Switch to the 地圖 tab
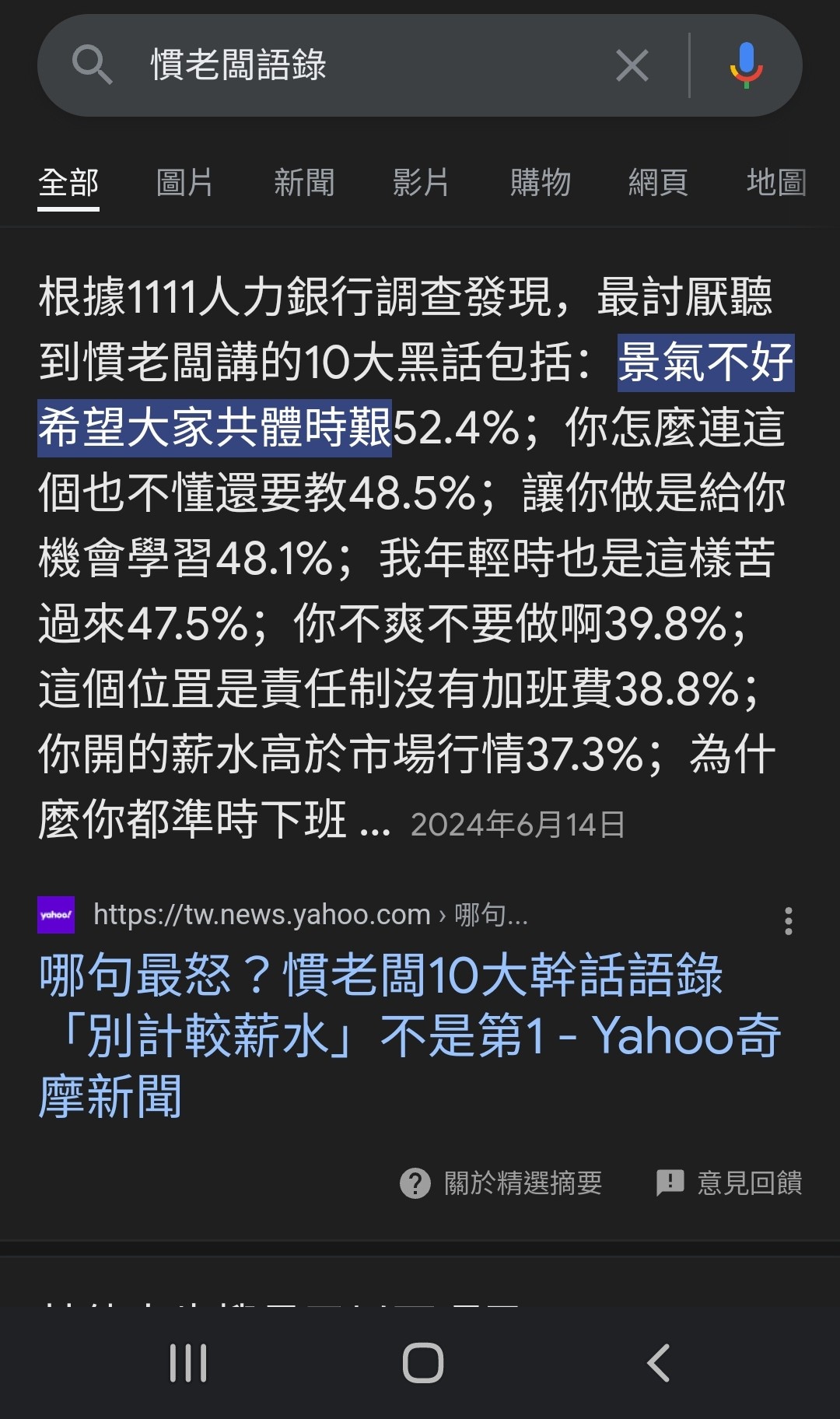This screenshot has height=1419, width=840. (776, 183)
